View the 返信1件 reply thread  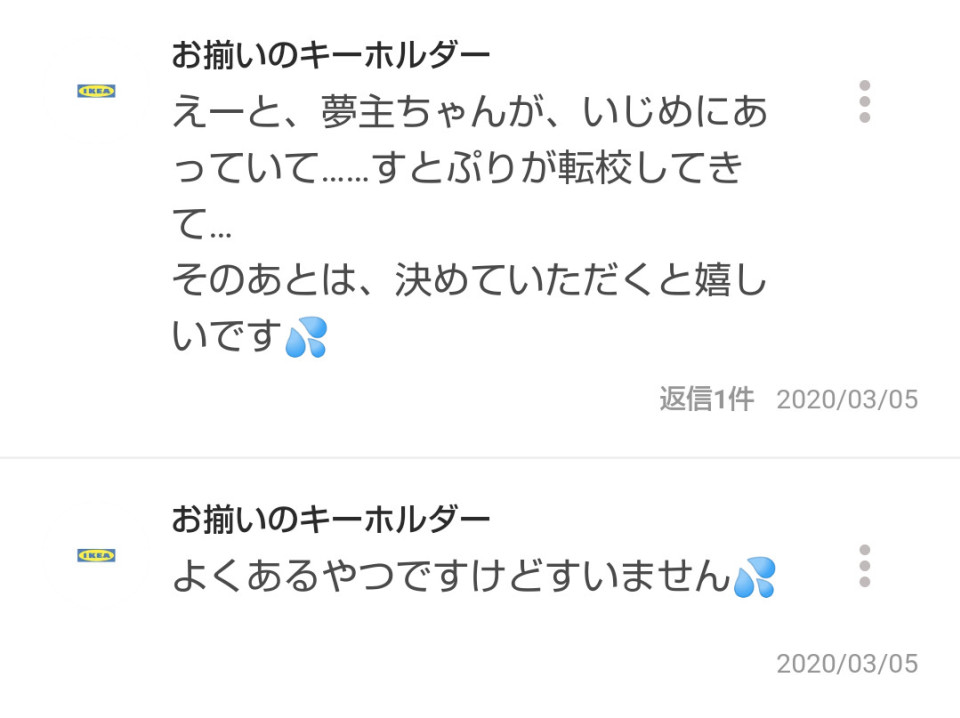[706, 399]
